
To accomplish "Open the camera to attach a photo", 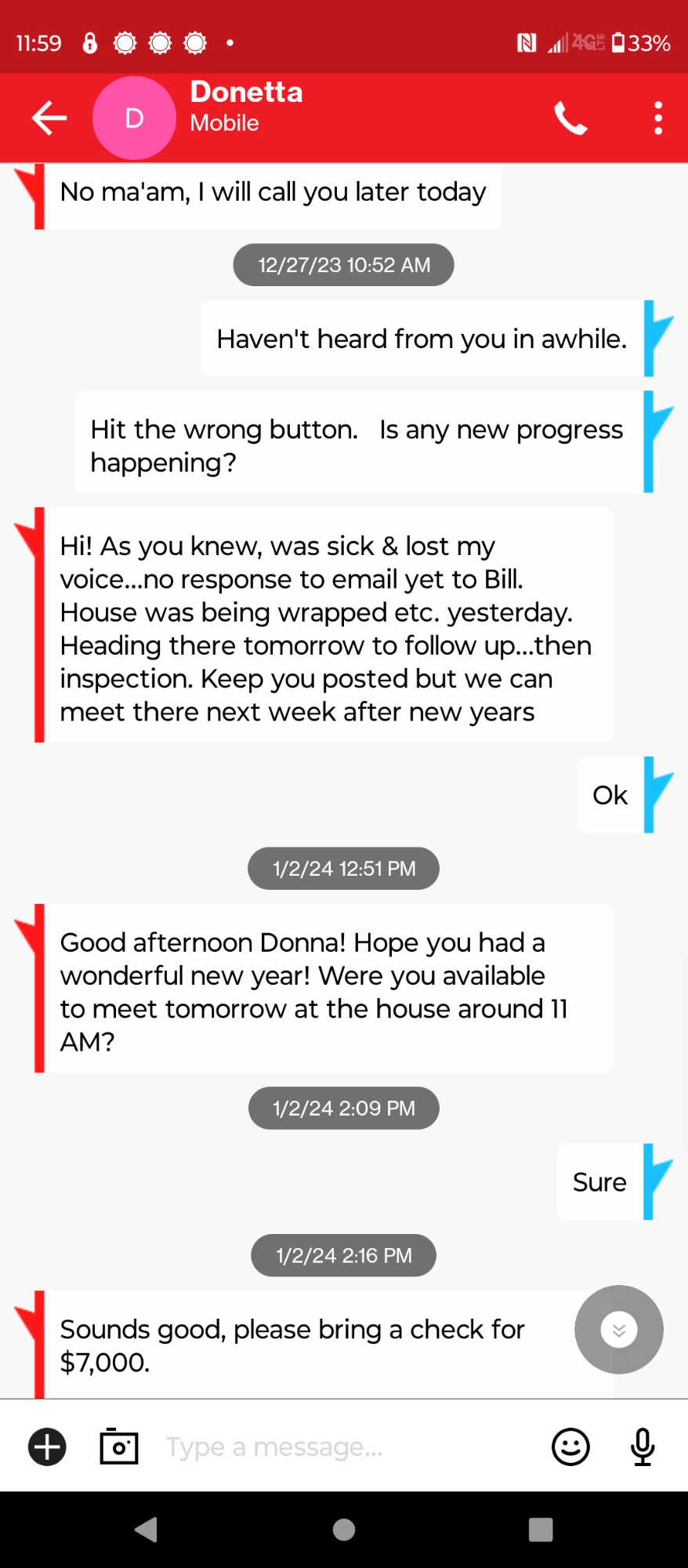I will tap(119, 1446).
